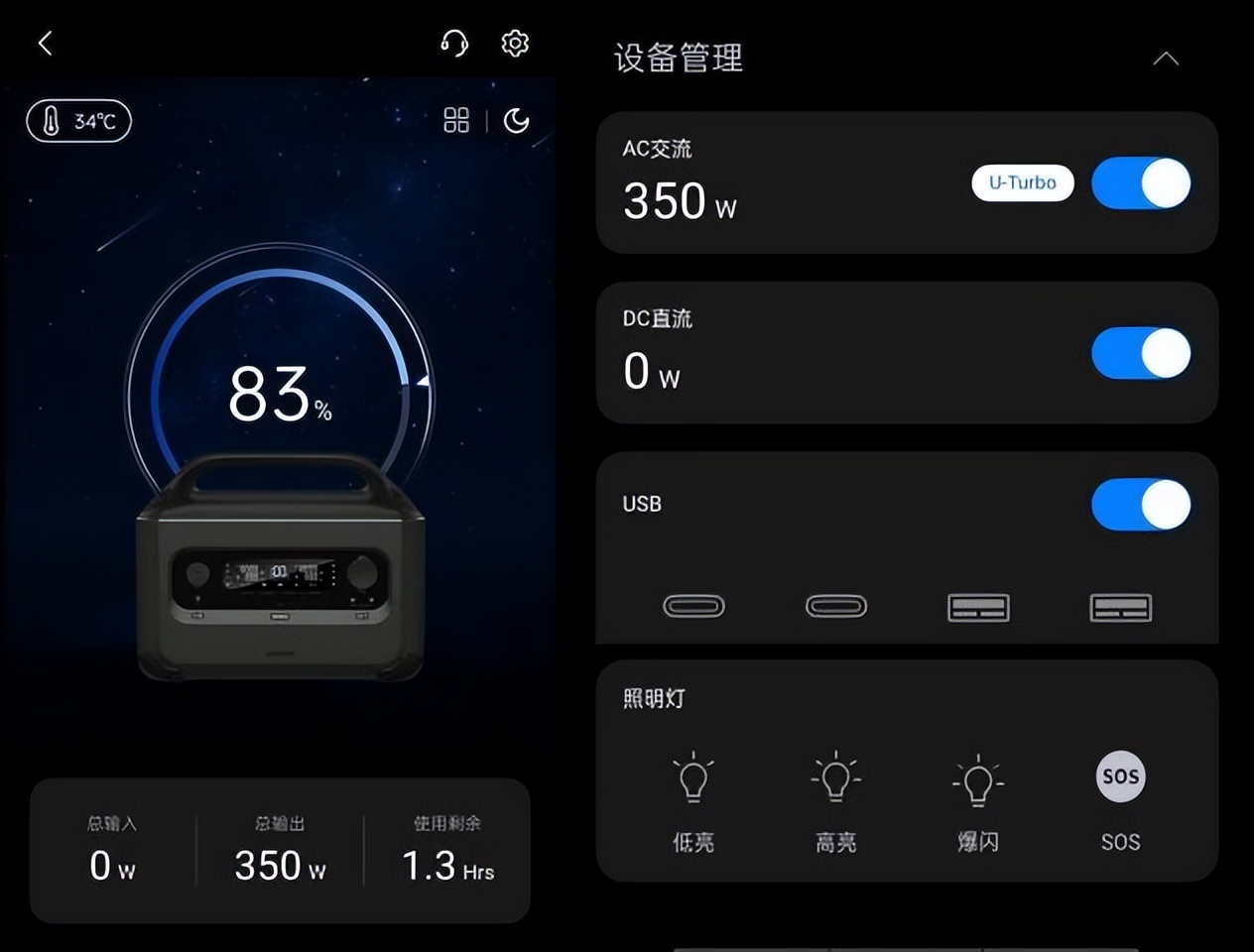The width and height of the screenshot is (1254, 952).
Task: Open customer support headset icon
Action: pyautogui.click(x=454, y=43)
